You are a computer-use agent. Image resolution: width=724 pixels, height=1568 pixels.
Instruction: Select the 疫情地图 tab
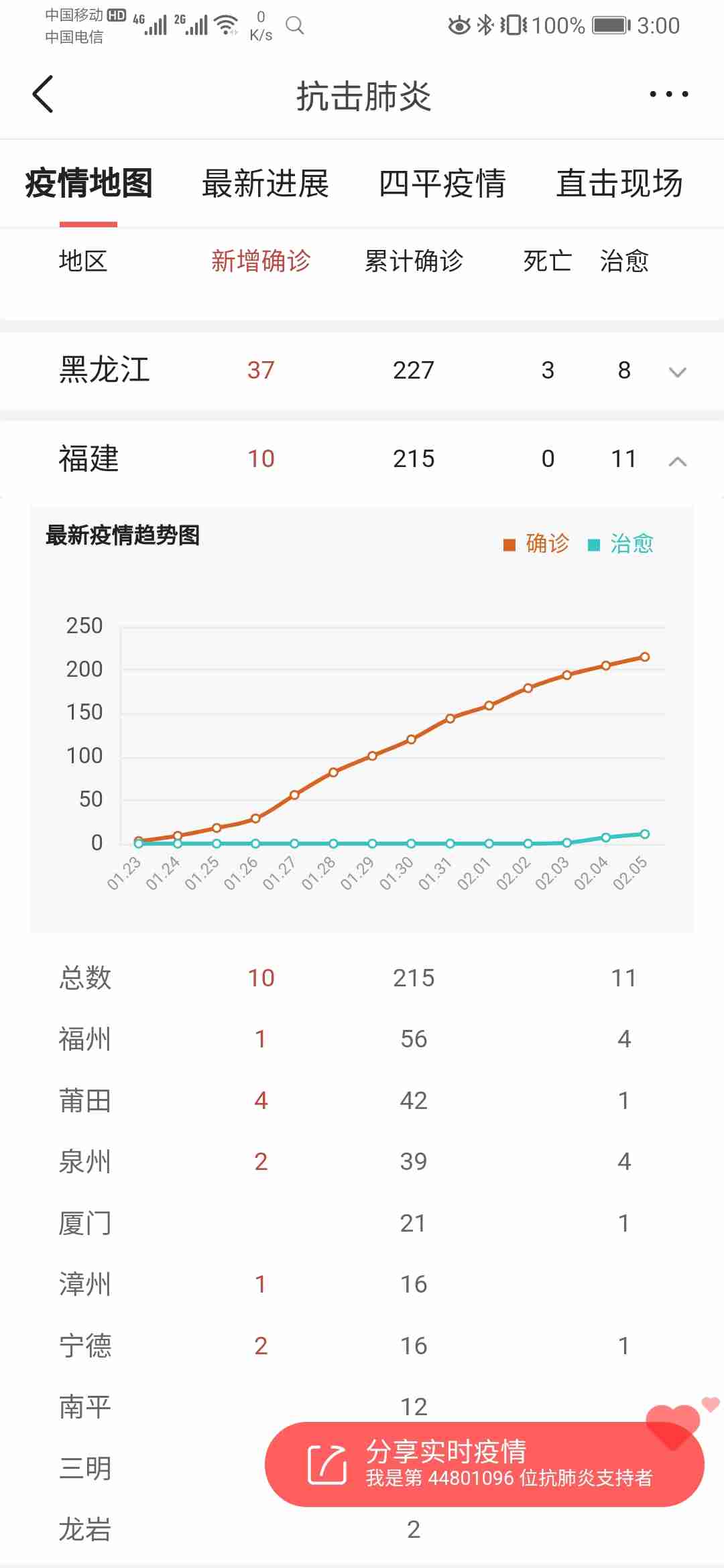click(x=88, y=184)
